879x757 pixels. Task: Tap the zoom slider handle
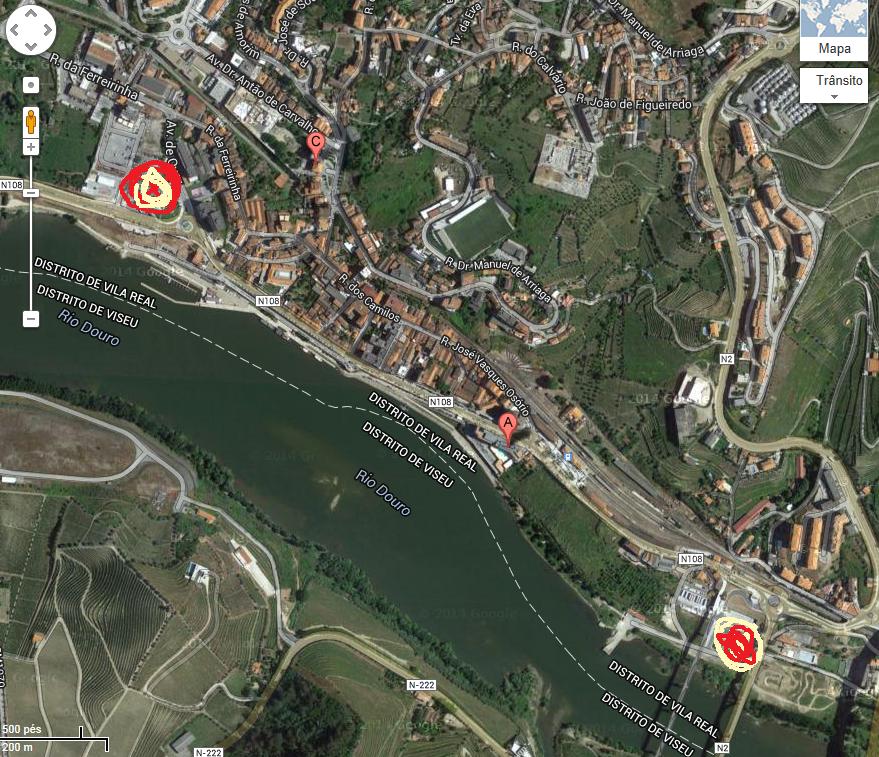point(31,192)
